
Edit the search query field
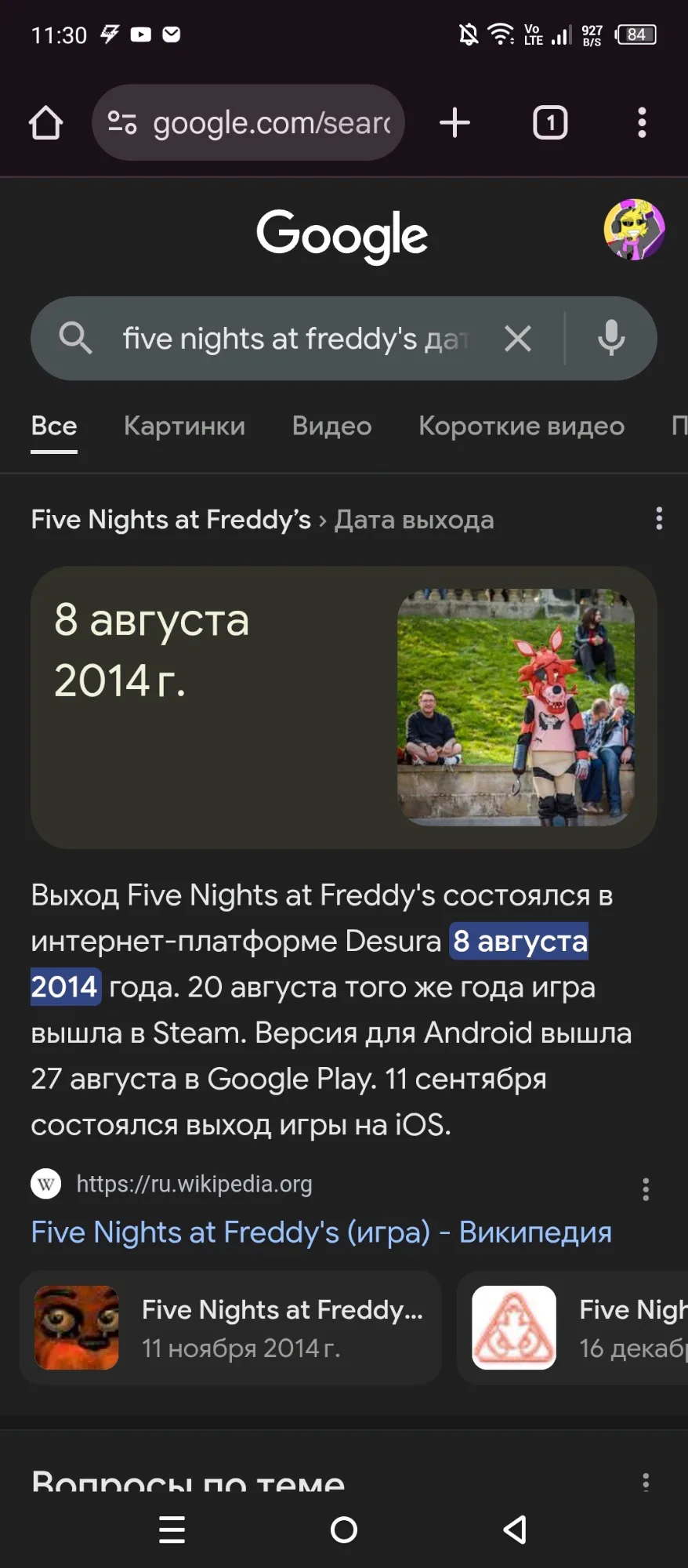click(x=295, y=339)
